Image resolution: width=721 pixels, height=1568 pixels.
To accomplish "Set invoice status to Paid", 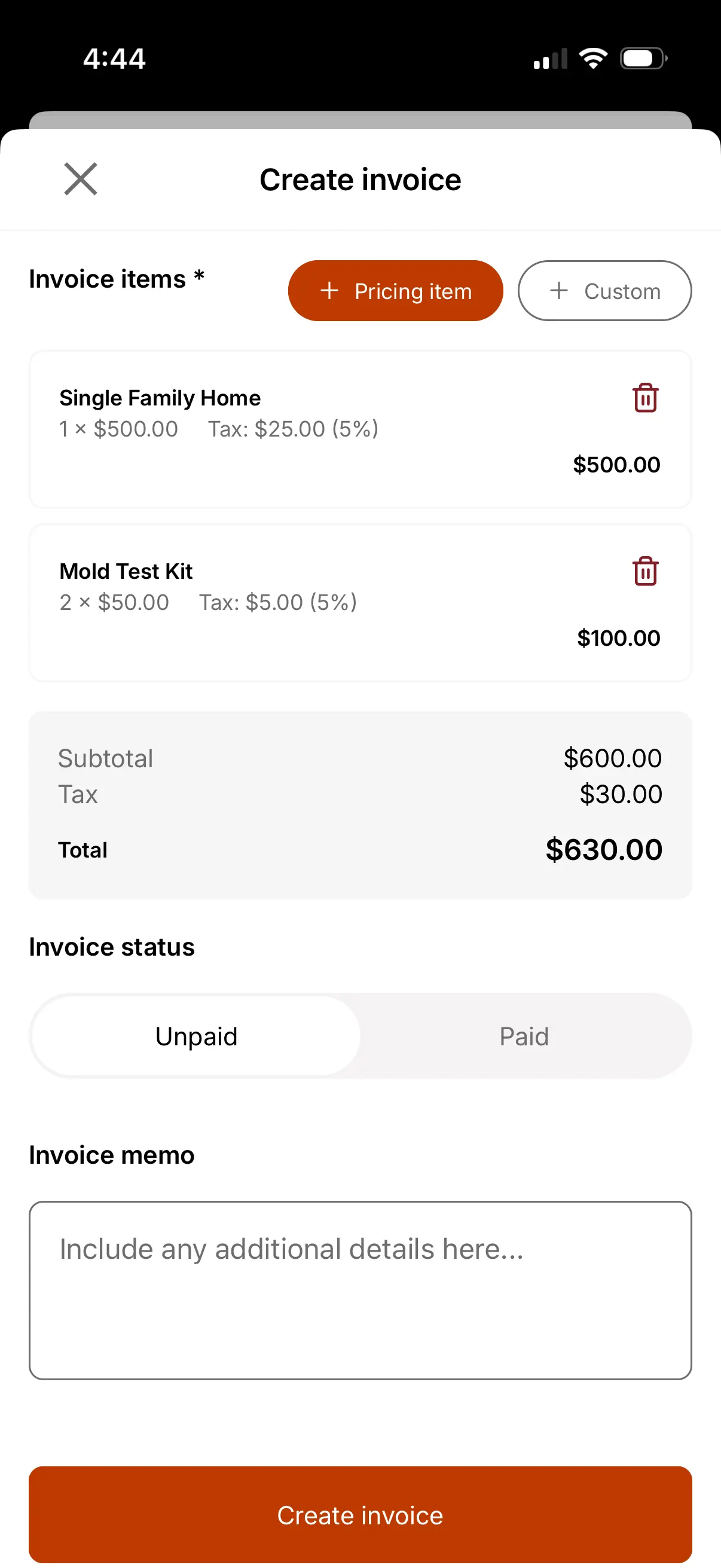I will coord(524,1035).
